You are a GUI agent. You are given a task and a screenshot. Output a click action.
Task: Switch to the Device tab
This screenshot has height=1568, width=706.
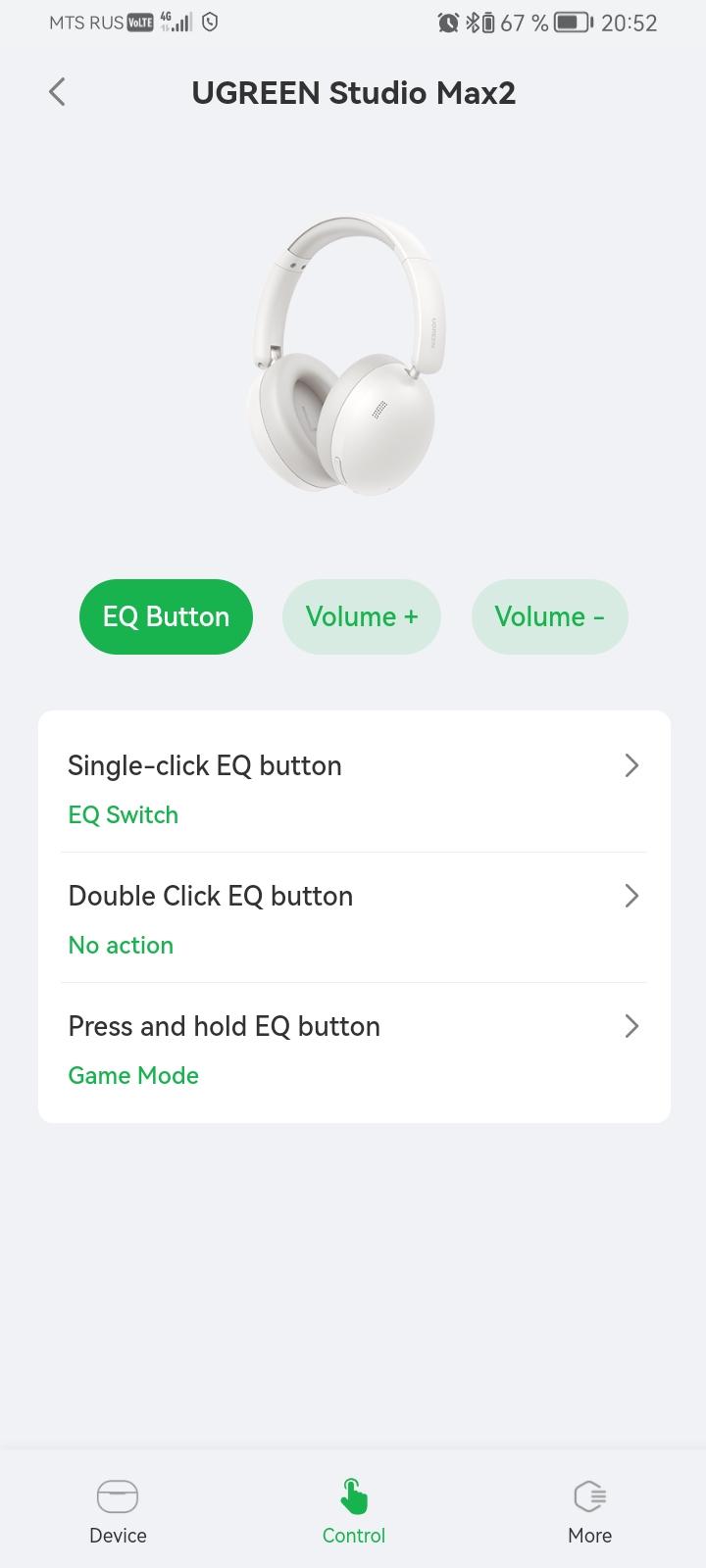coord(118,1511)
